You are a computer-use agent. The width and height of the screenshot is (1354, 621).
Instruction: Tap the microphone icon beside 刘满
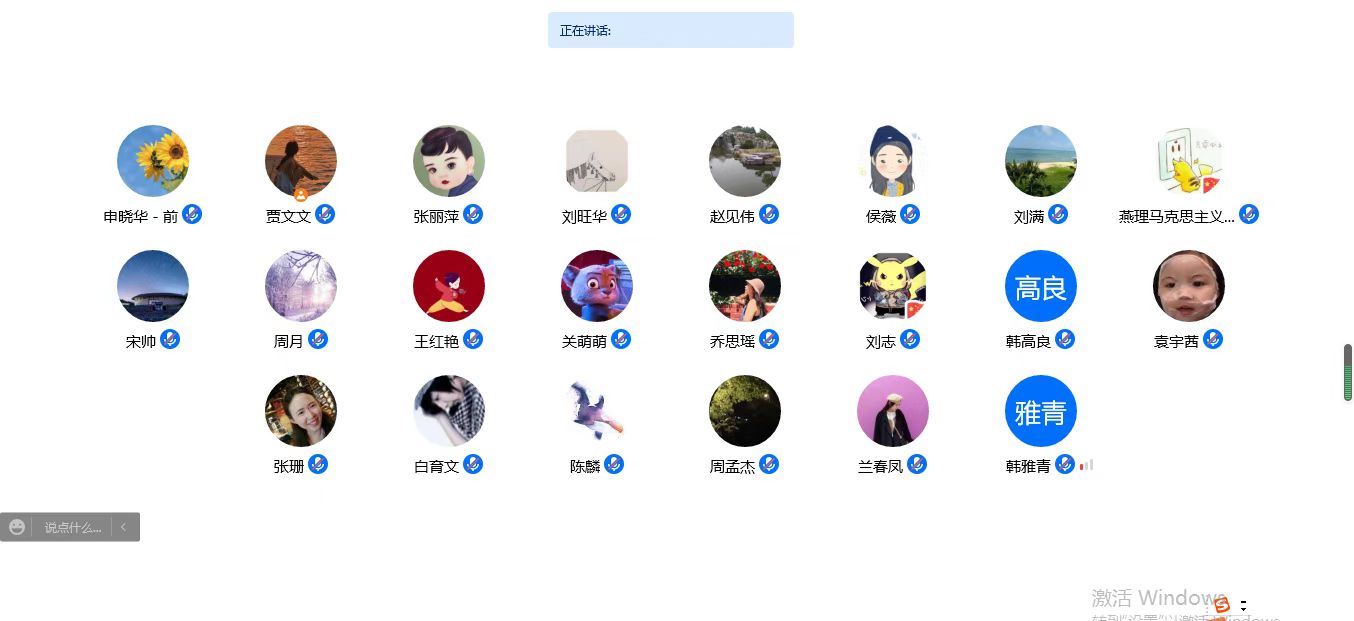point(1058,214)
